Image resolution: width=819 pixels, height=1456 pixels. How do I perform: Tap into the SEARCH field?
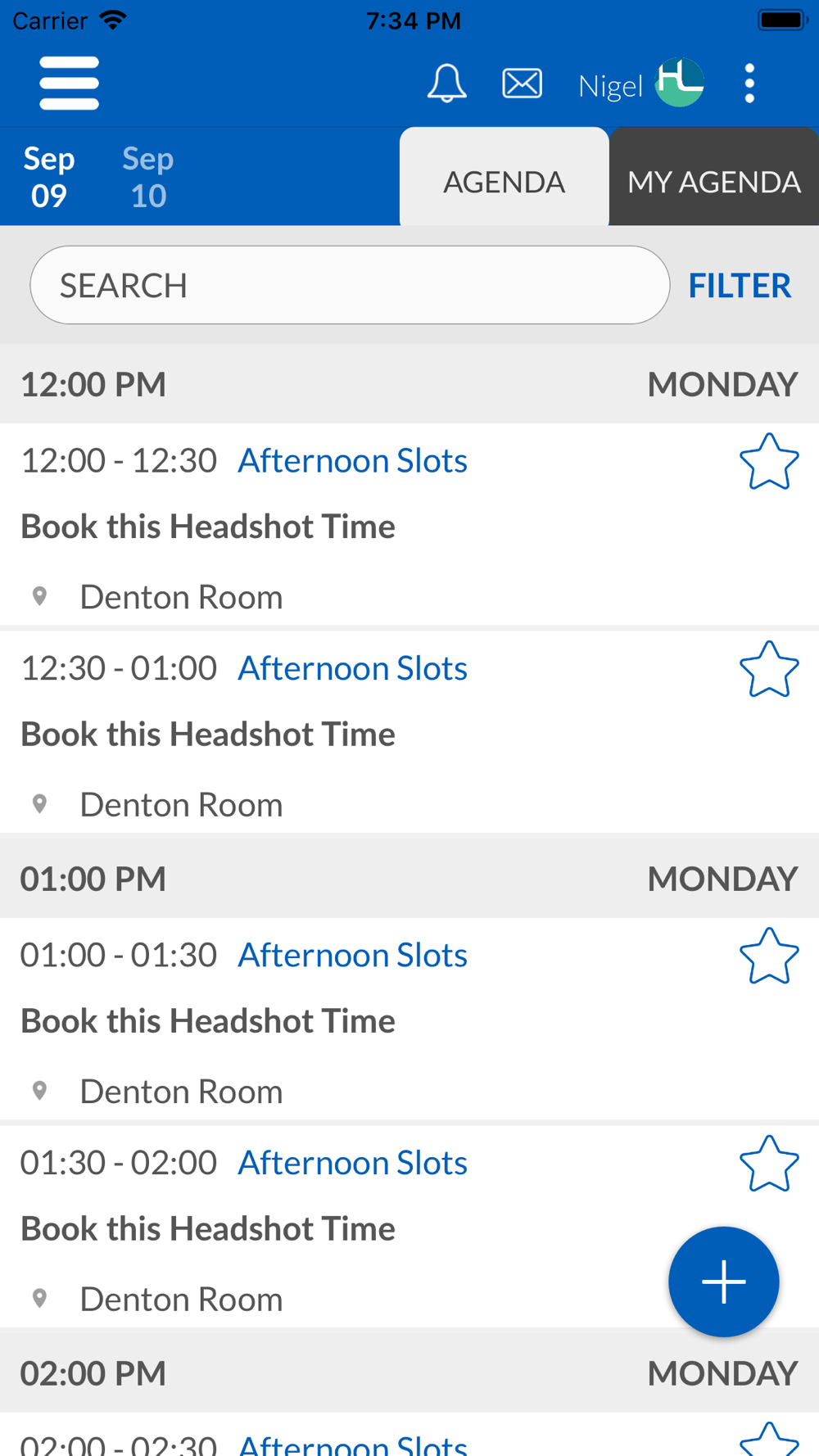(350, 285)
